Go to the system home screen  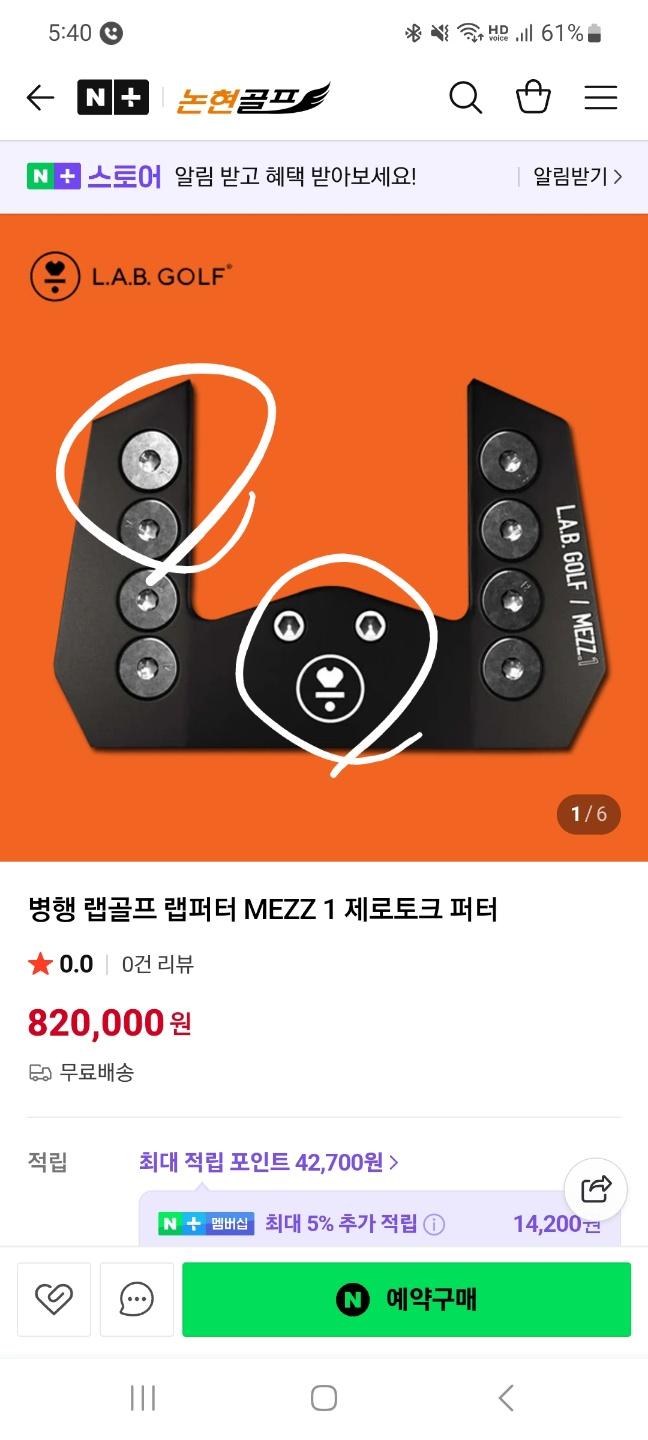(x=323, y=1398)
